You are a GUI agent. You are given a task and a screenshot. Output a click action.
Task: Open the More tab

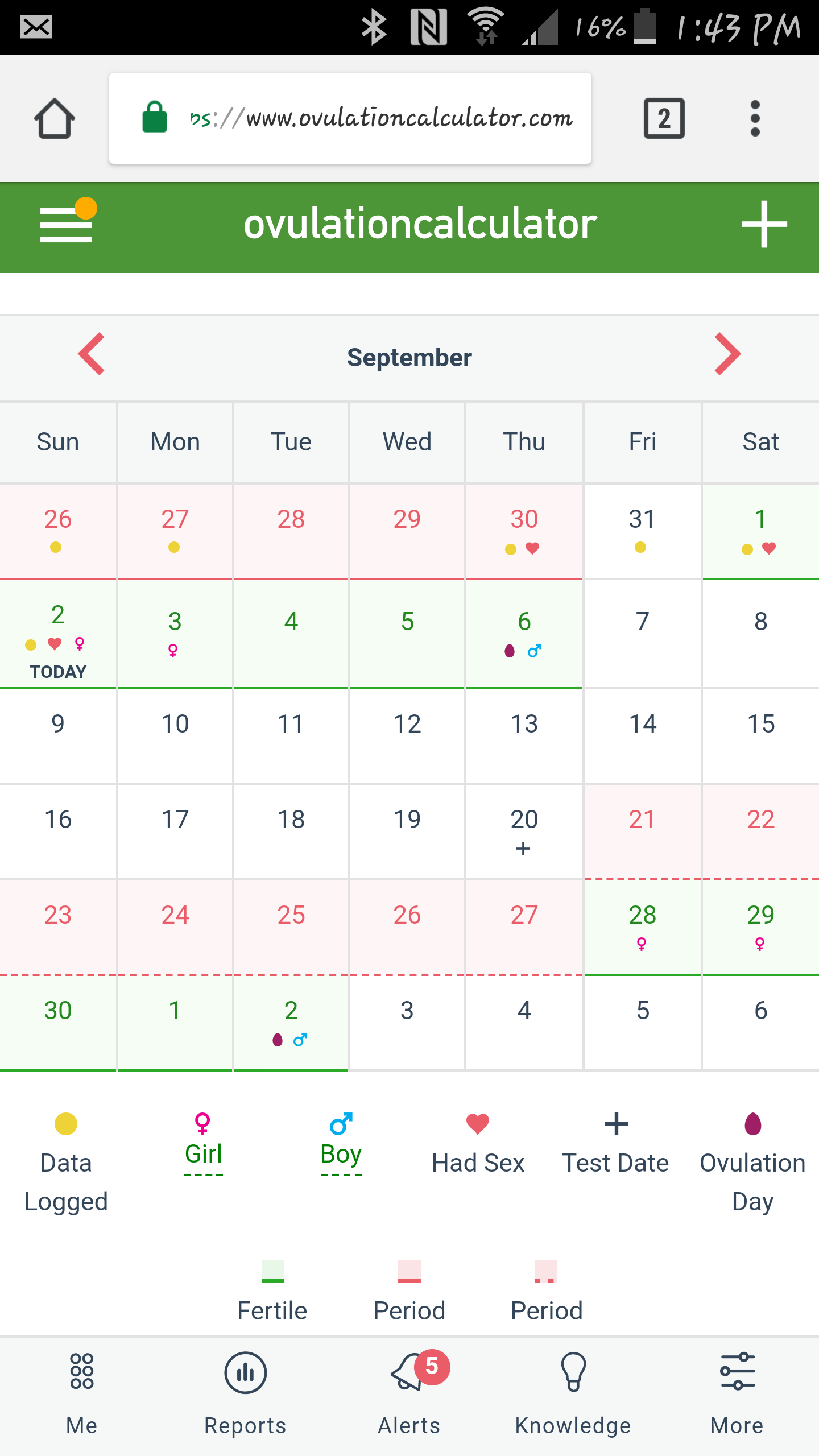[x=737, y=1395]
